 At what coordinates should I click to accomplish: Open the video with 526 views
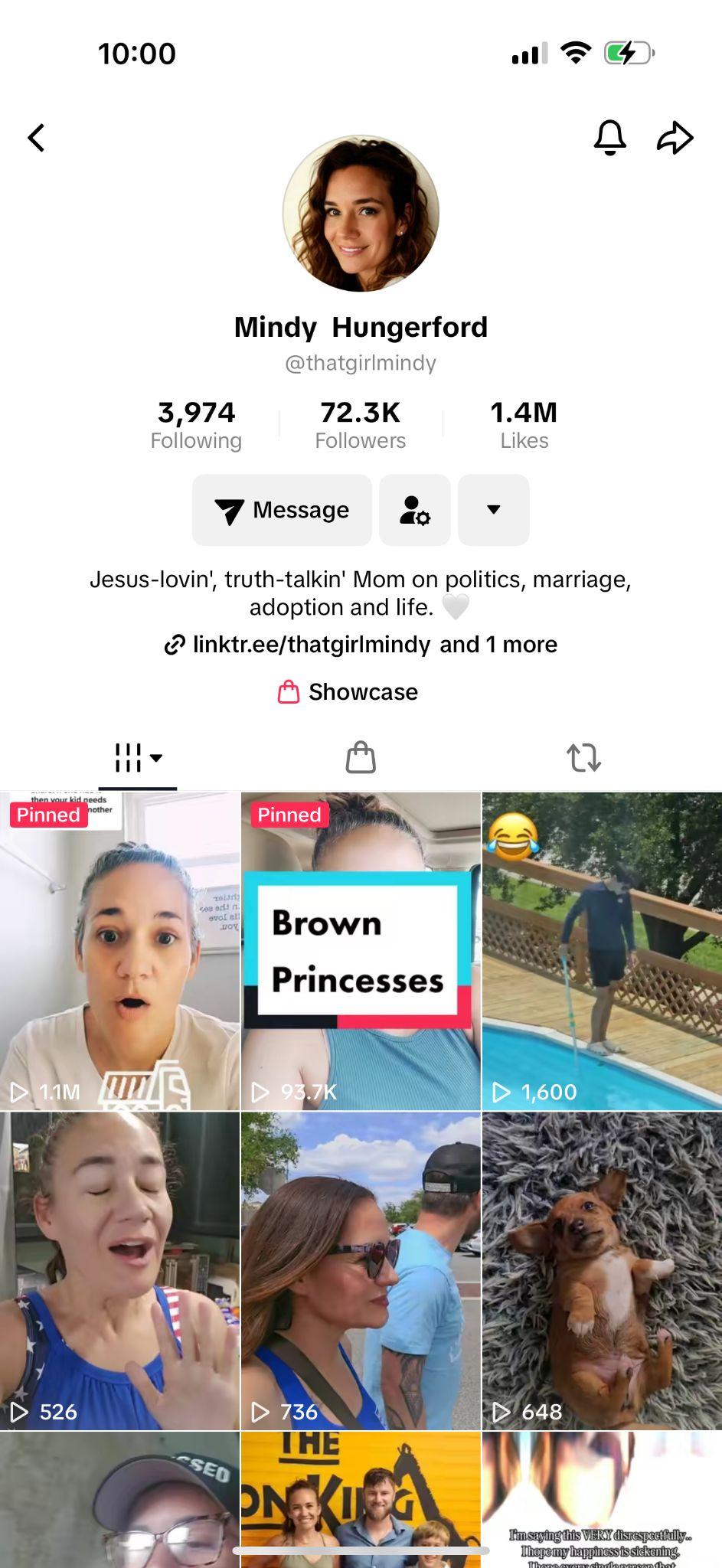pos(119,1271)
